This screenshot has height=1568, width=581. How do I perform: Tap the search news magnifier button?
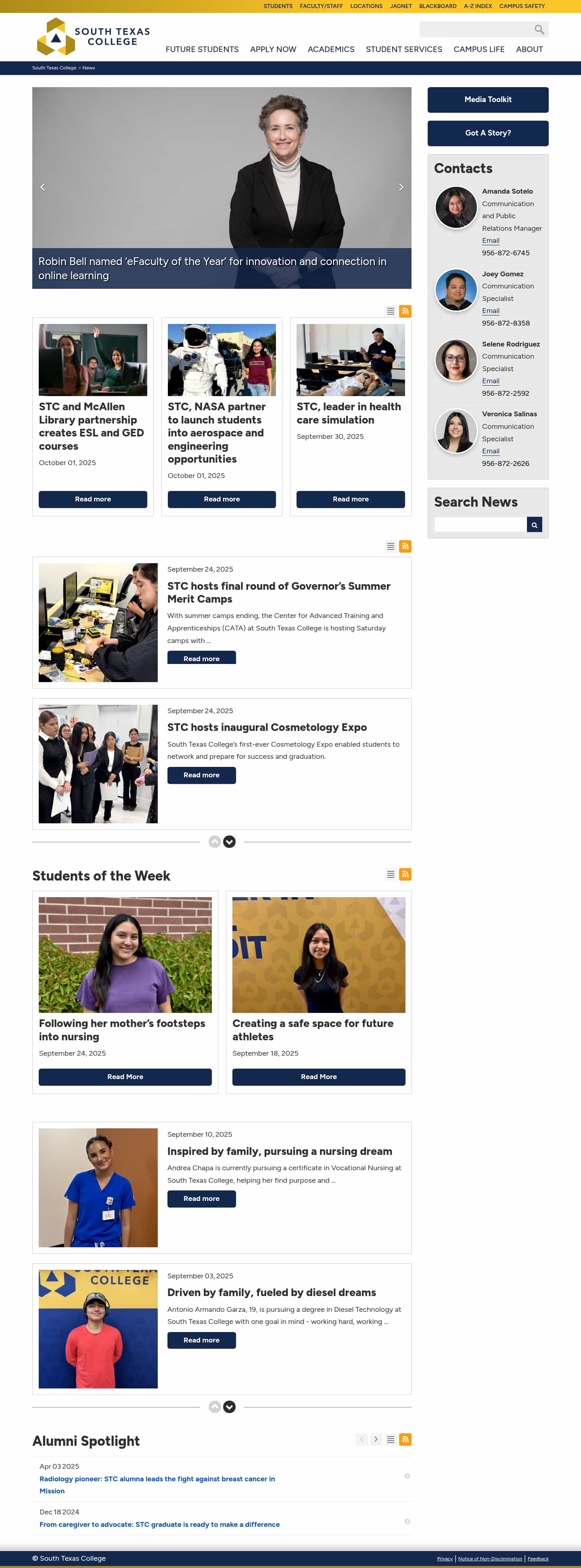point(534,525)
